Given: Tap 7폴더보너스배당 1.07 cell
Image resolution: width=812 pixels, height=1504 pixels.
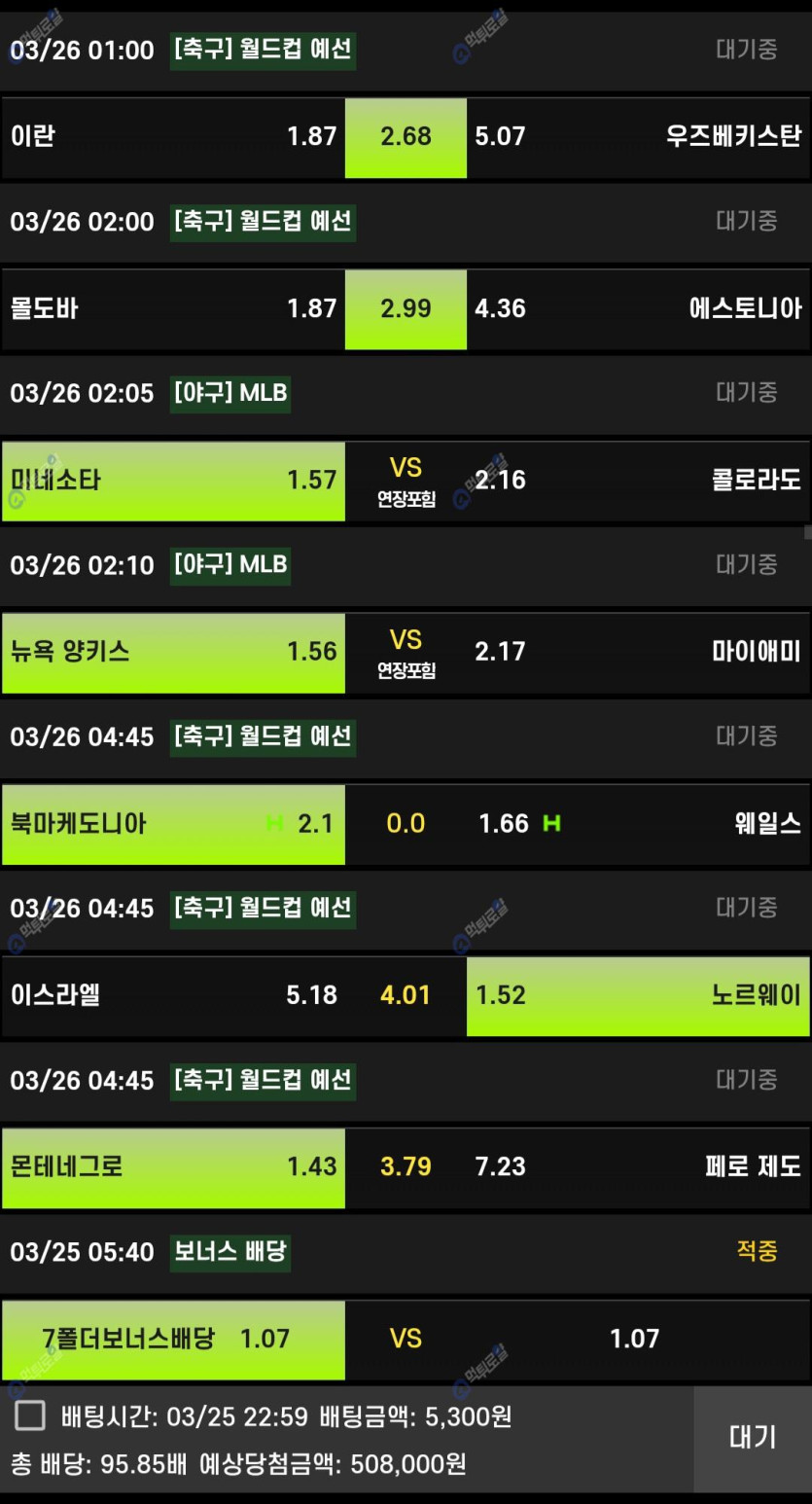Looking at the screenshot, I should (x=173, y=1340).
